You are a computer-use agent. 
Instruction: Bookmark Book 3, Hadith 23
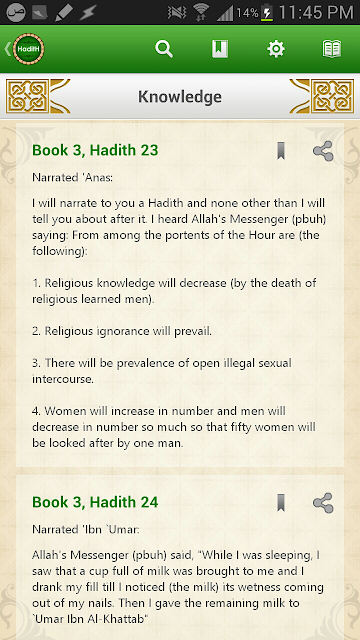(281, 151)
